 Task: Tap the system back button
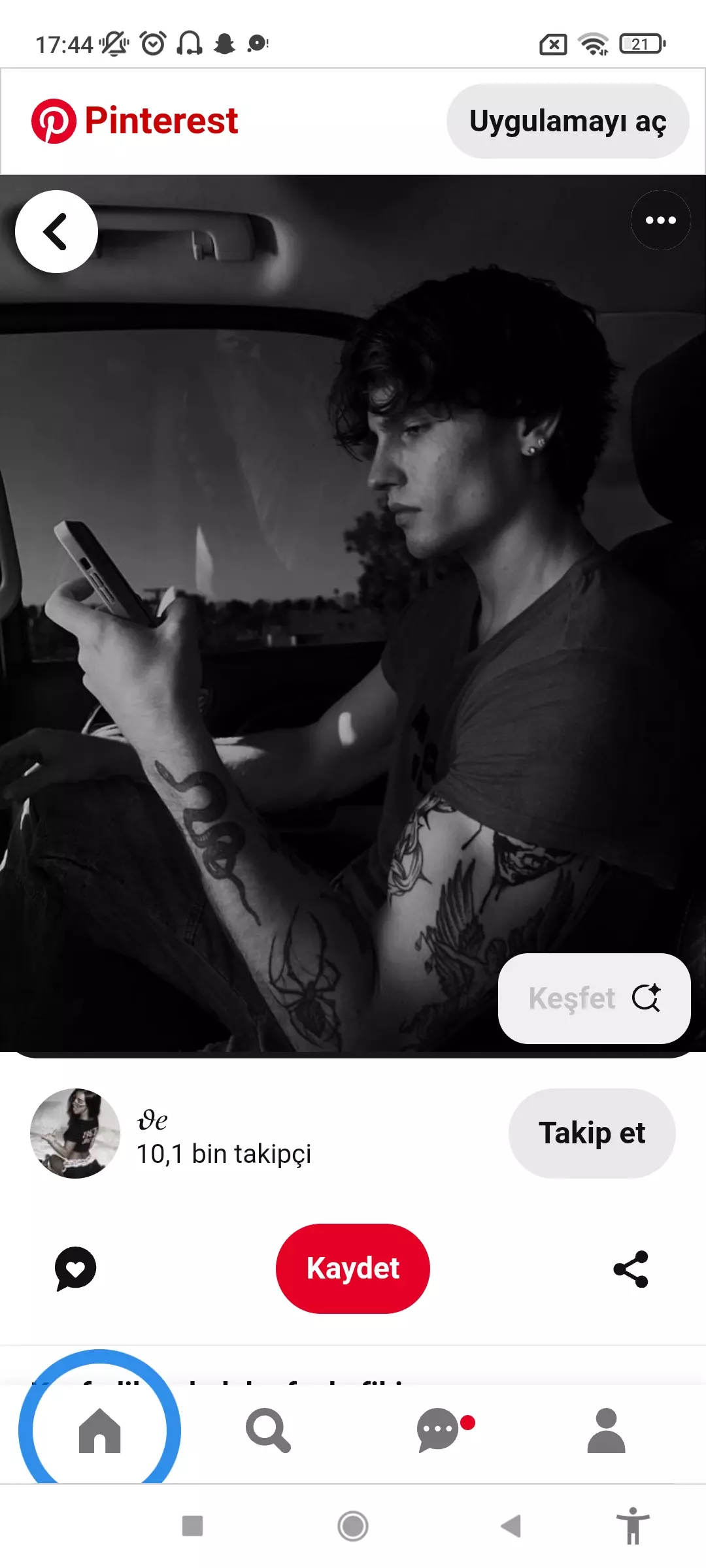(x=511, y=1526)
